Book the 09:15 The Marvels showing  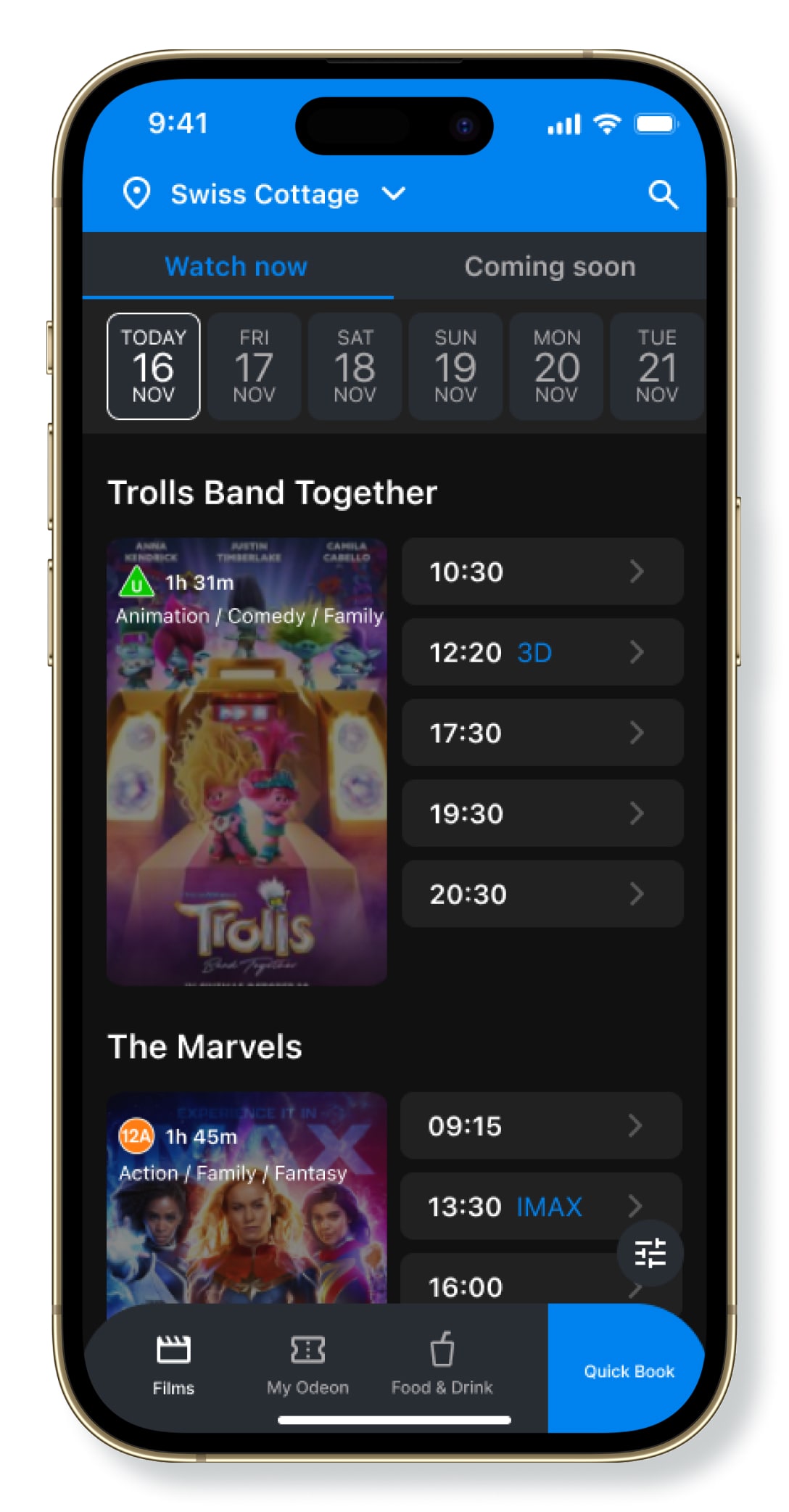tap(540, 1126)
